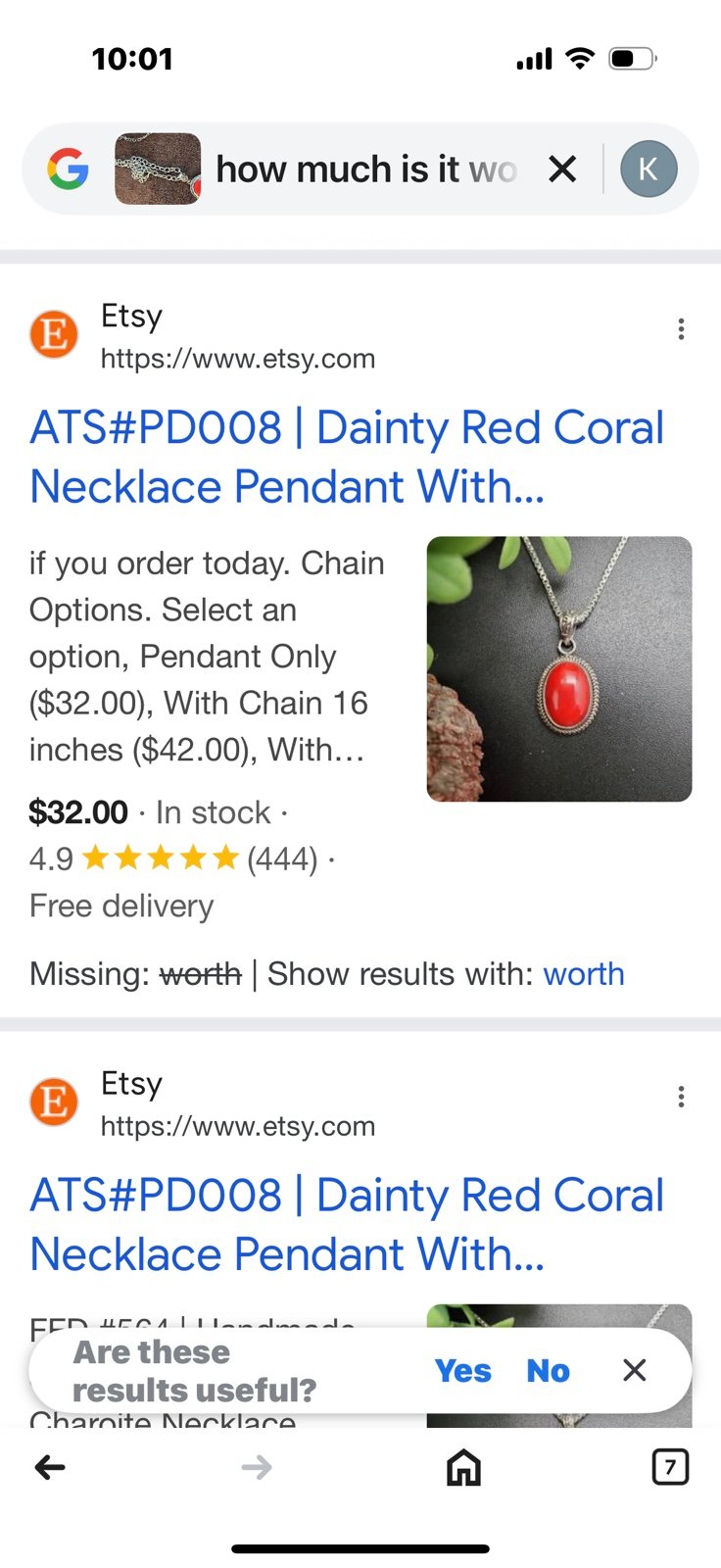Open the first Dainty Red Coral Necklace result
The width and height of the screenshot is (721, 1568).
point(347,457)
